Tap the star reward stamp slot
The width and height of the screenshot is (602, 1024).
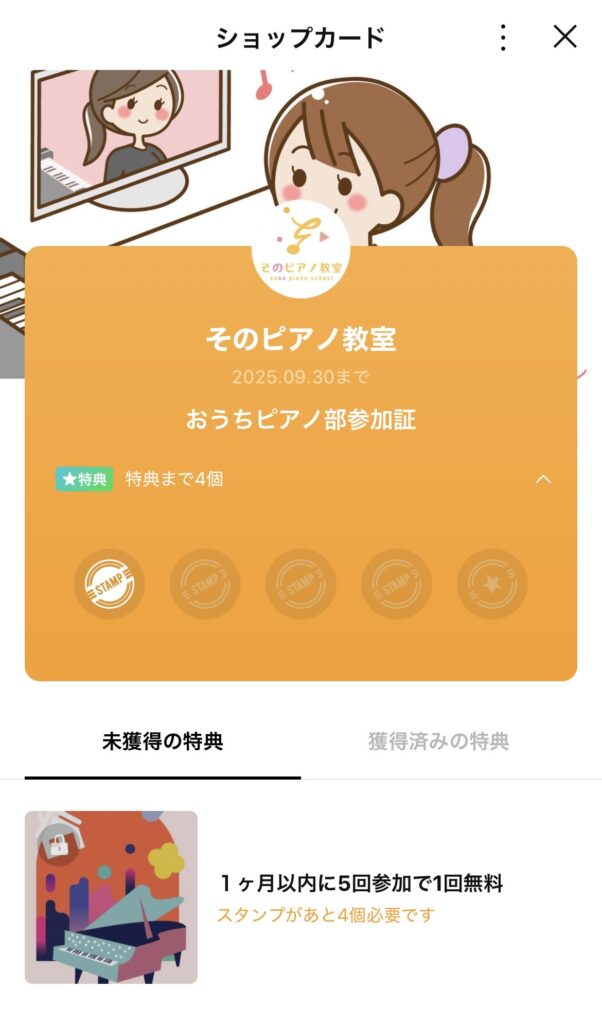tap(492, 584)
